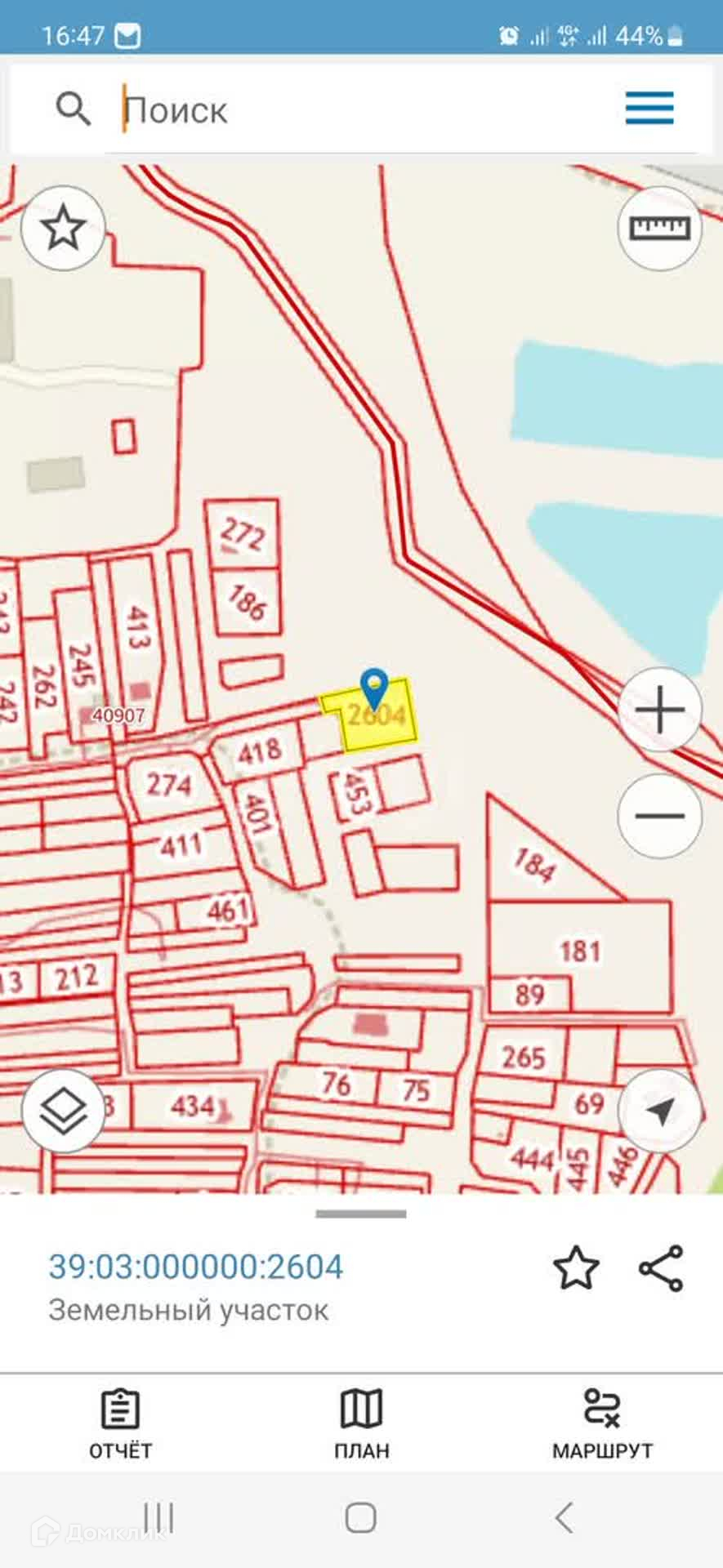Open the Отчёт report
The image size is (723, 1568).
120,1424
